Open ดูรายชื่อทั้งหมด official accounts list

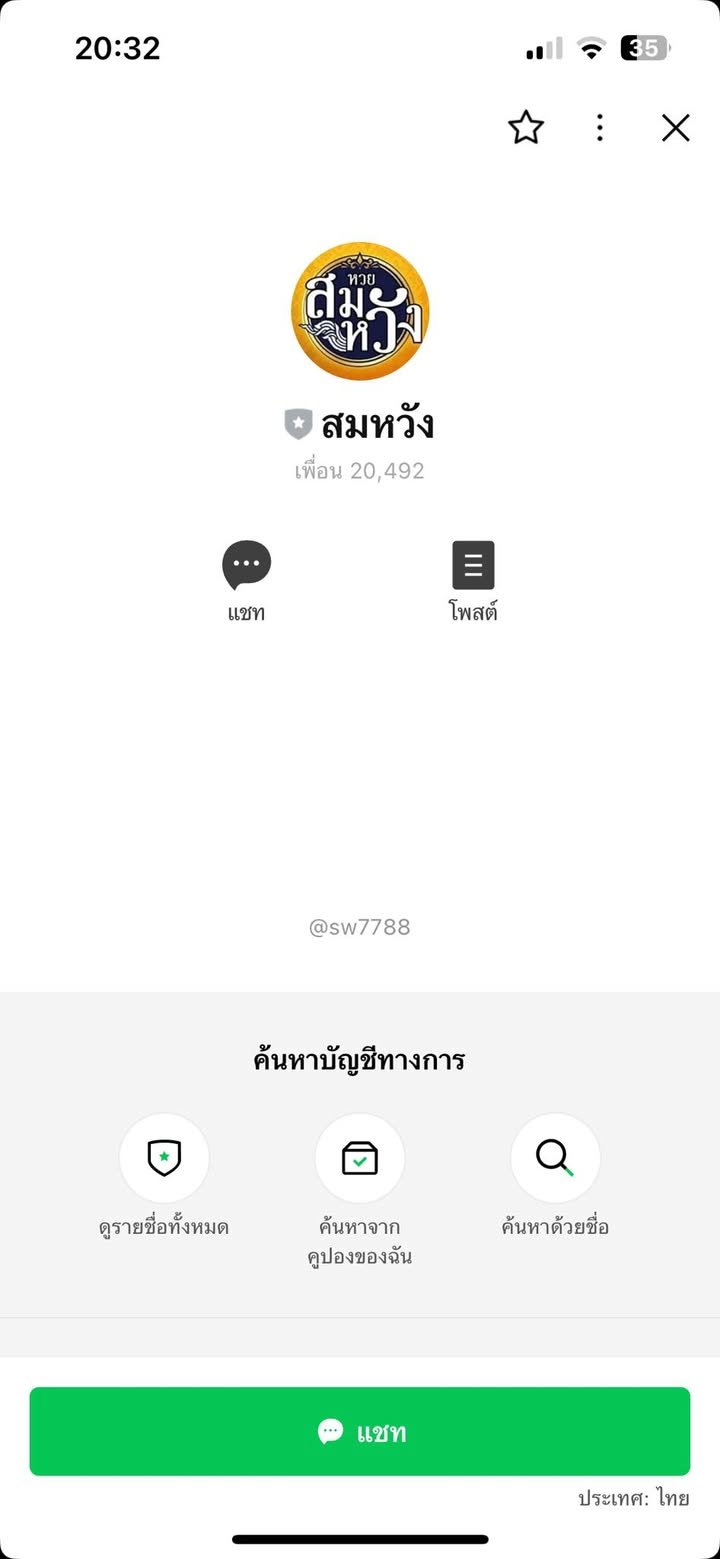164,1159
